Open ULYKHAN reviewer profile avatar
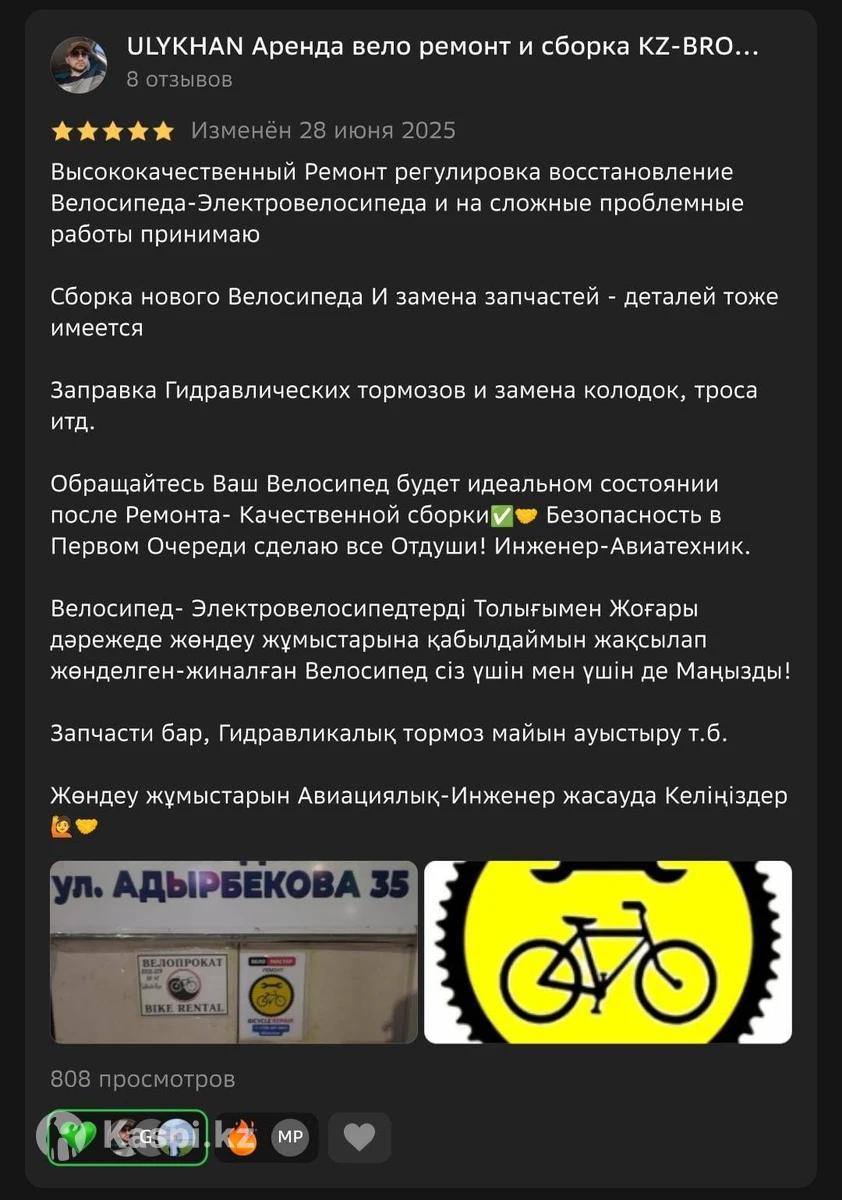The image size is (842, 1200). pyautogui.click(x=79, y=65)
